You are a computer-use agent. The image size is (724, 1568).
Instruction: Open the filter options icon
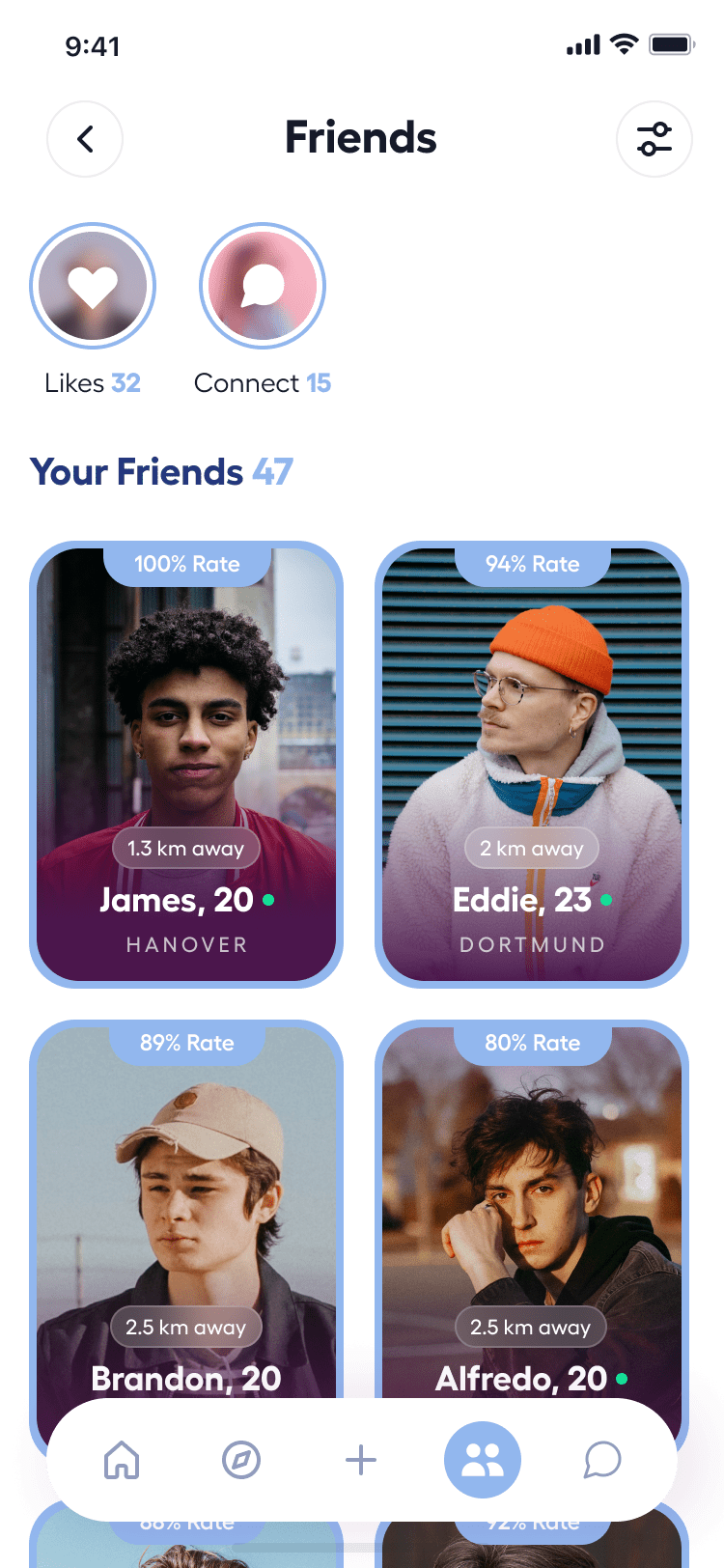click(x=654, y=139)
